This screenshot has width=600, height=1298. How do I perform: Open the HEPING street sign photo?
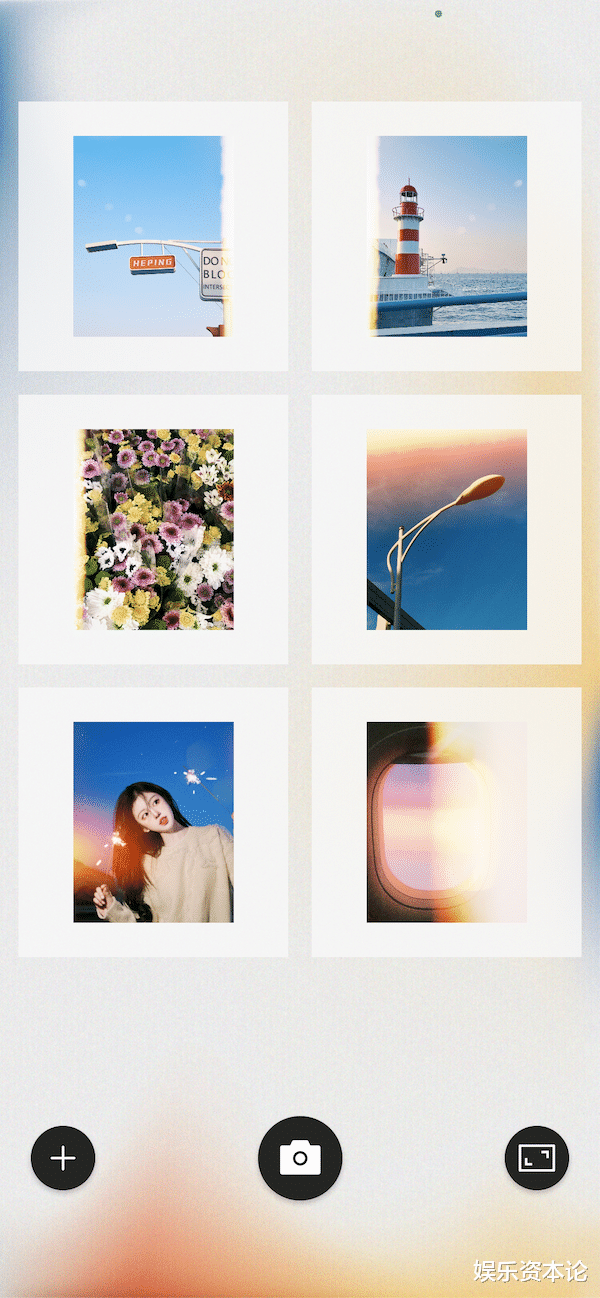point(153,236)
